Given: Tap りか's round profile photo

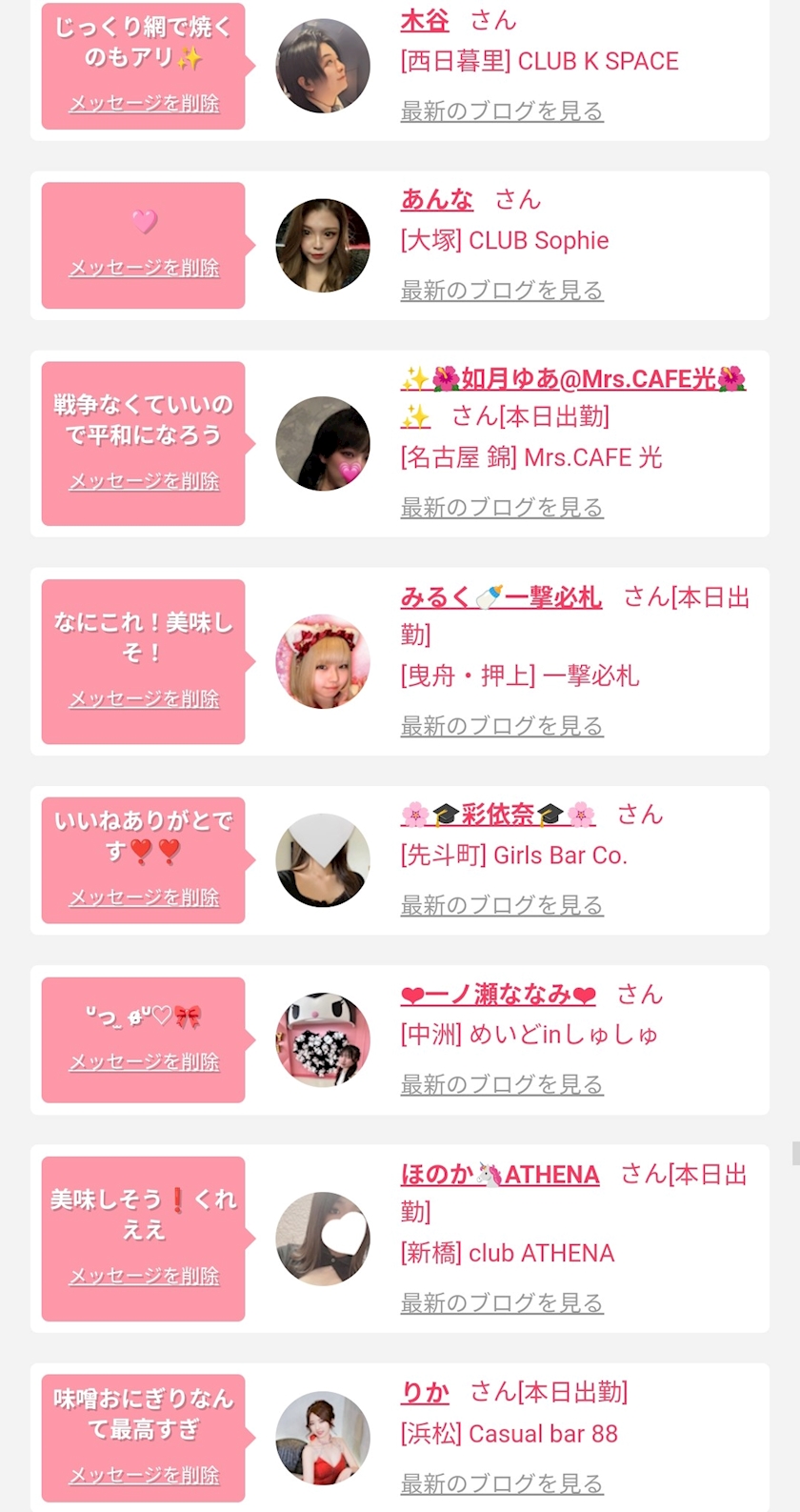Looking at the screenshot, I should pos(323,1438).
